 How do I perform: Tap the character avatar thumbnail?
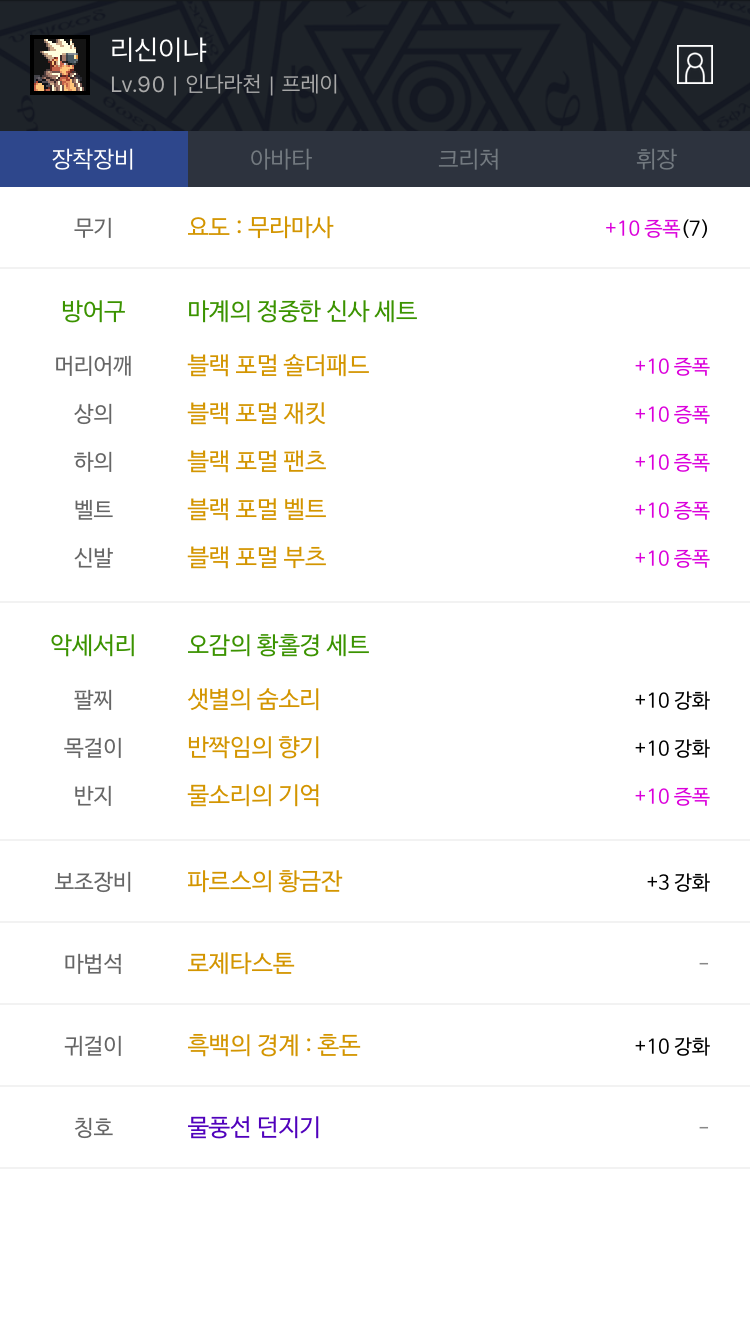click(x=60, y=65)
